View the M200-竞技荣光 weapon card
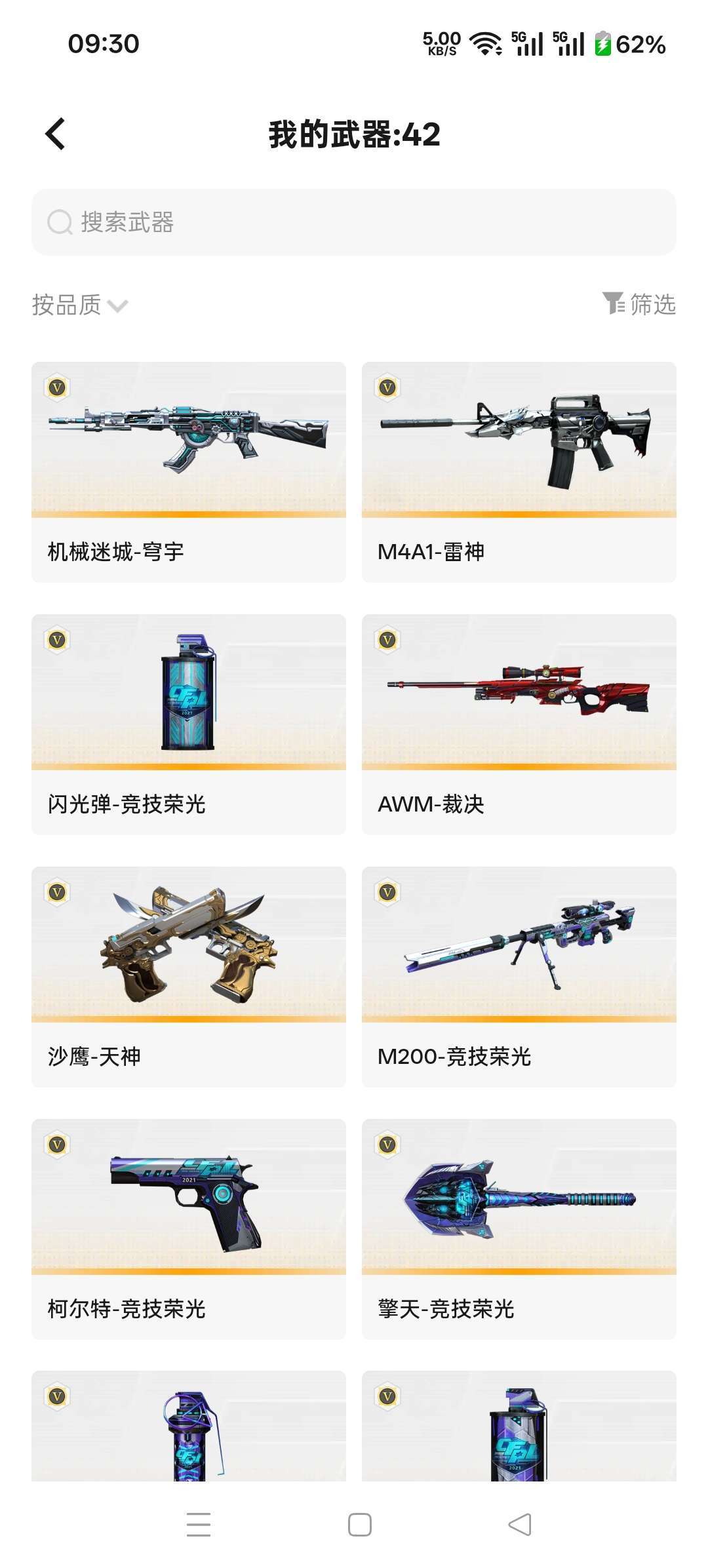The image size is (708, 1568). tap(519, 977)
